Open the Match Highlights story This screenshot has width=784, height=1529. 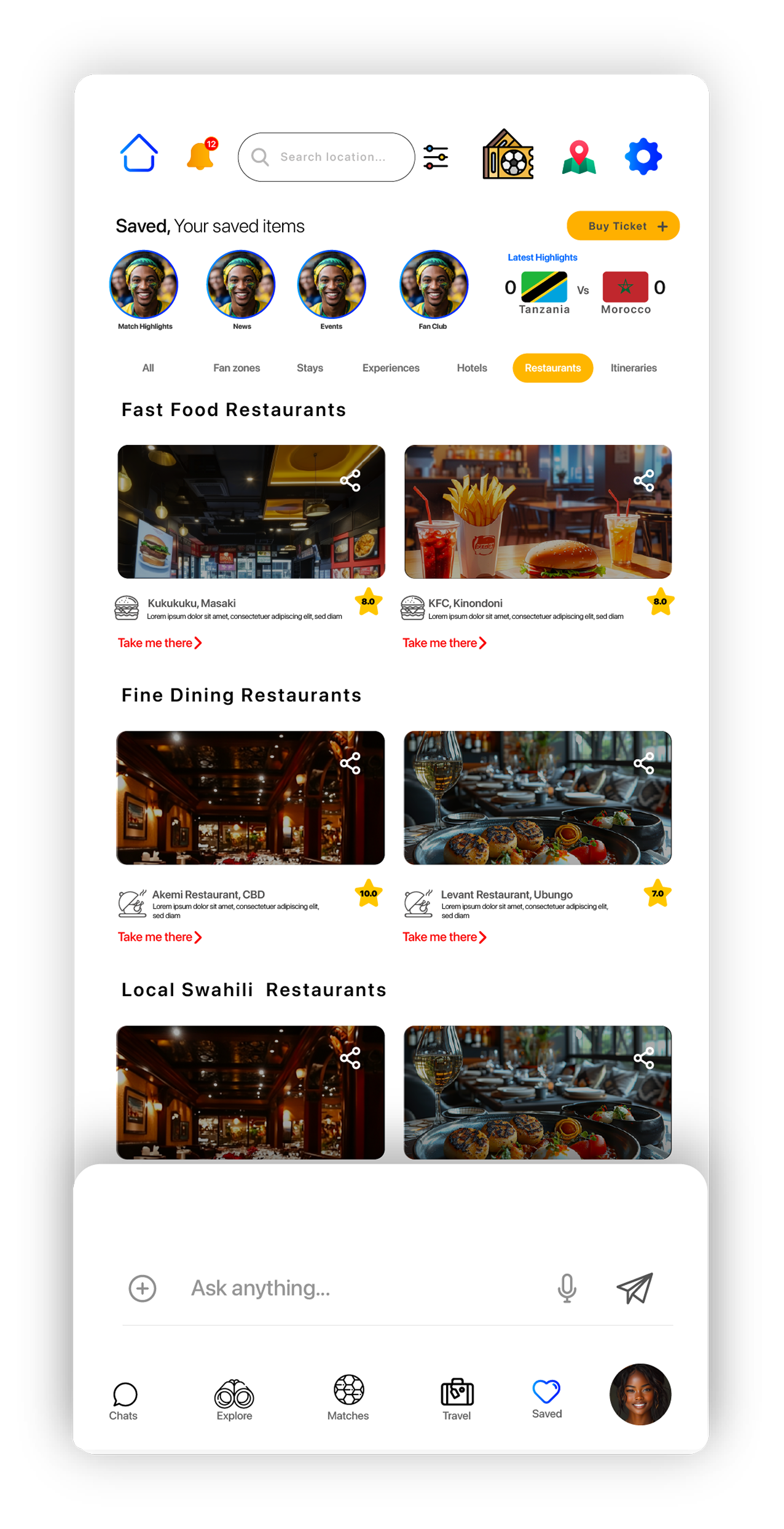pyautogui.click(x=144, y=285)
